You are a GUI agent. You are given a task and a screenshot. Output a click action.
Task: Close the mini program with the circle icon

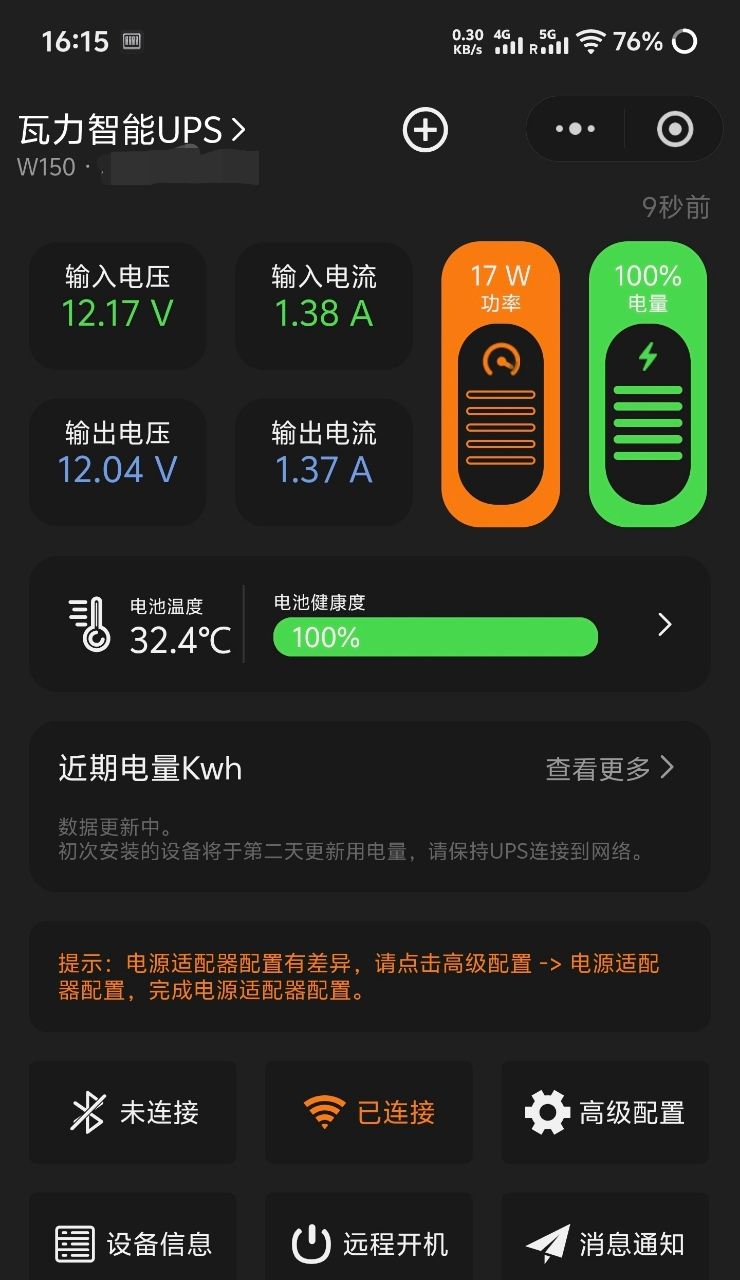point(674,129)
